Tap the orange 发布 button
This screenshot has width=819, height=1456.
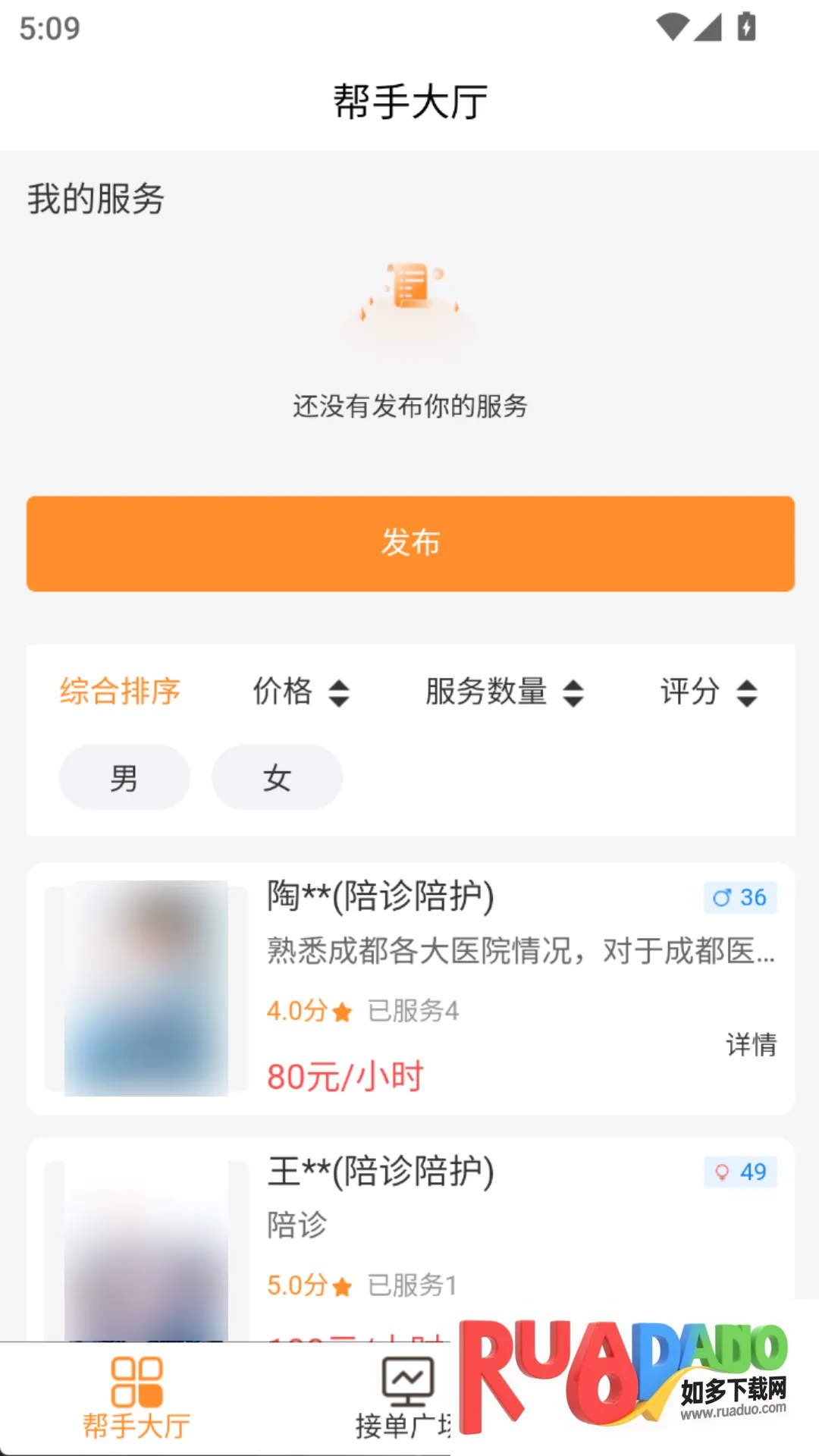click(409, 544)
